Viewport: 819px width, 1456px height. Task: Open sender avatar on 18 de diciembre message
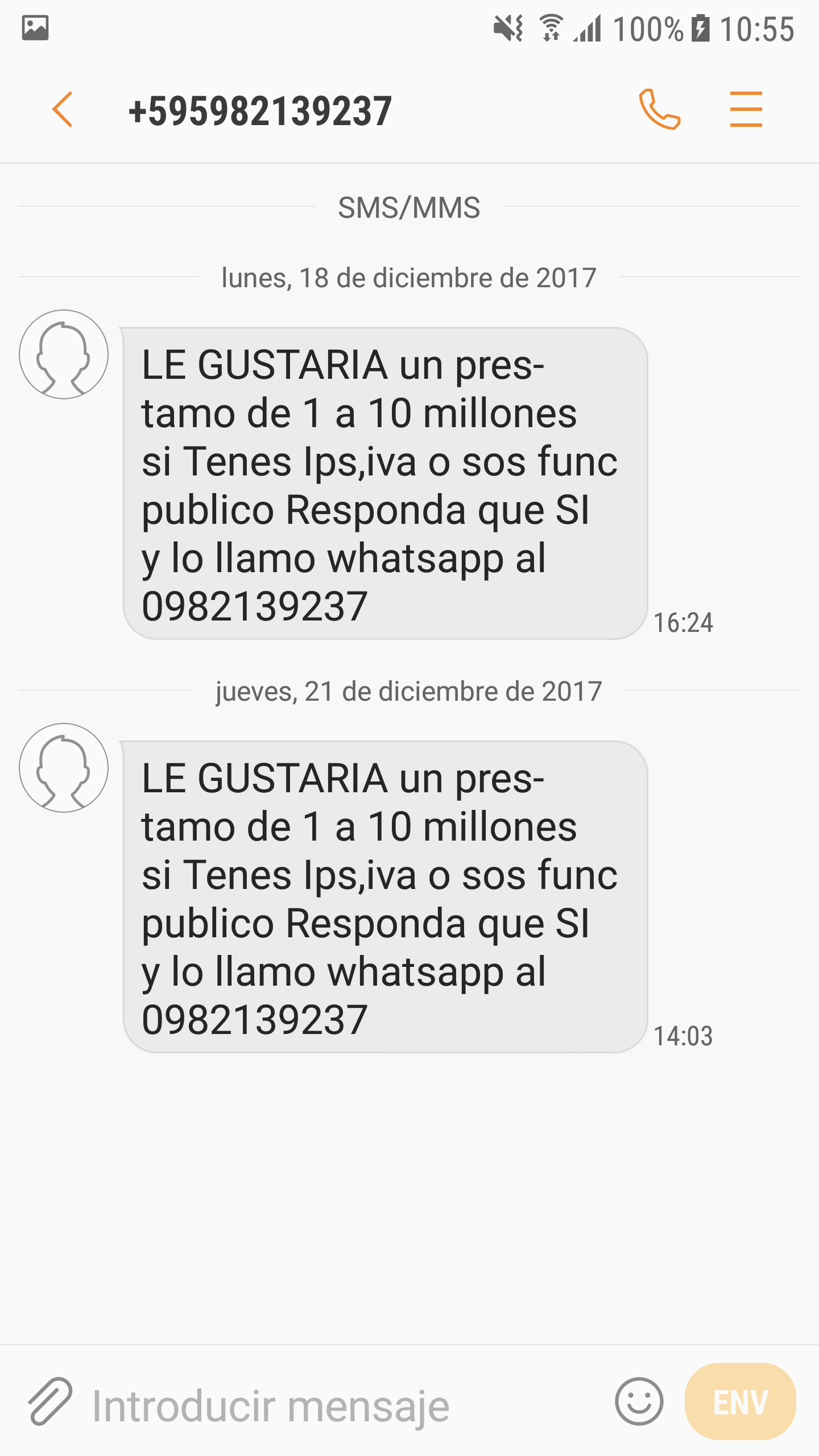[64, 354]
